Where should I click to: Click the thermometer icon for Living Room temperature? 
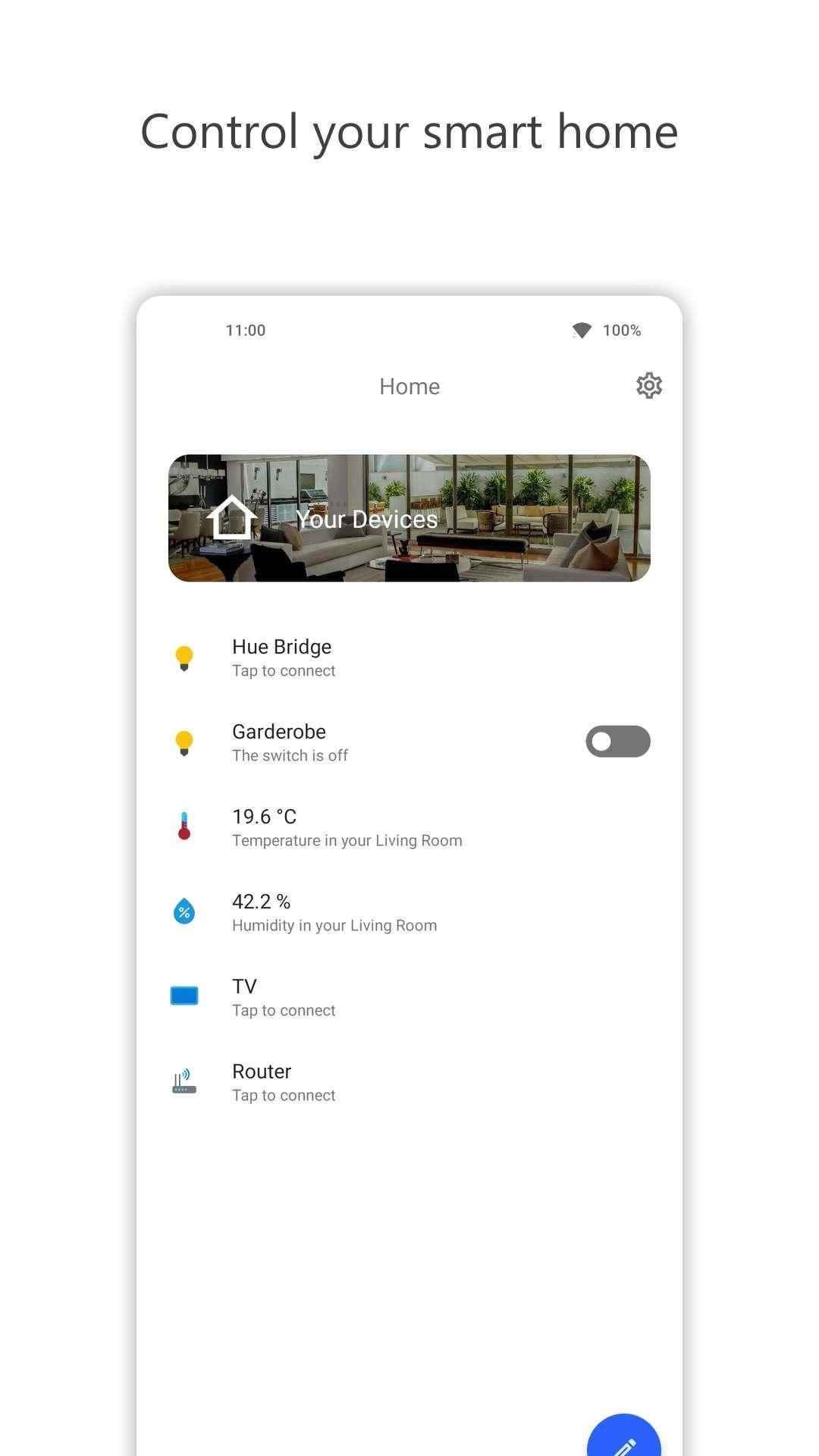[184, 827]
